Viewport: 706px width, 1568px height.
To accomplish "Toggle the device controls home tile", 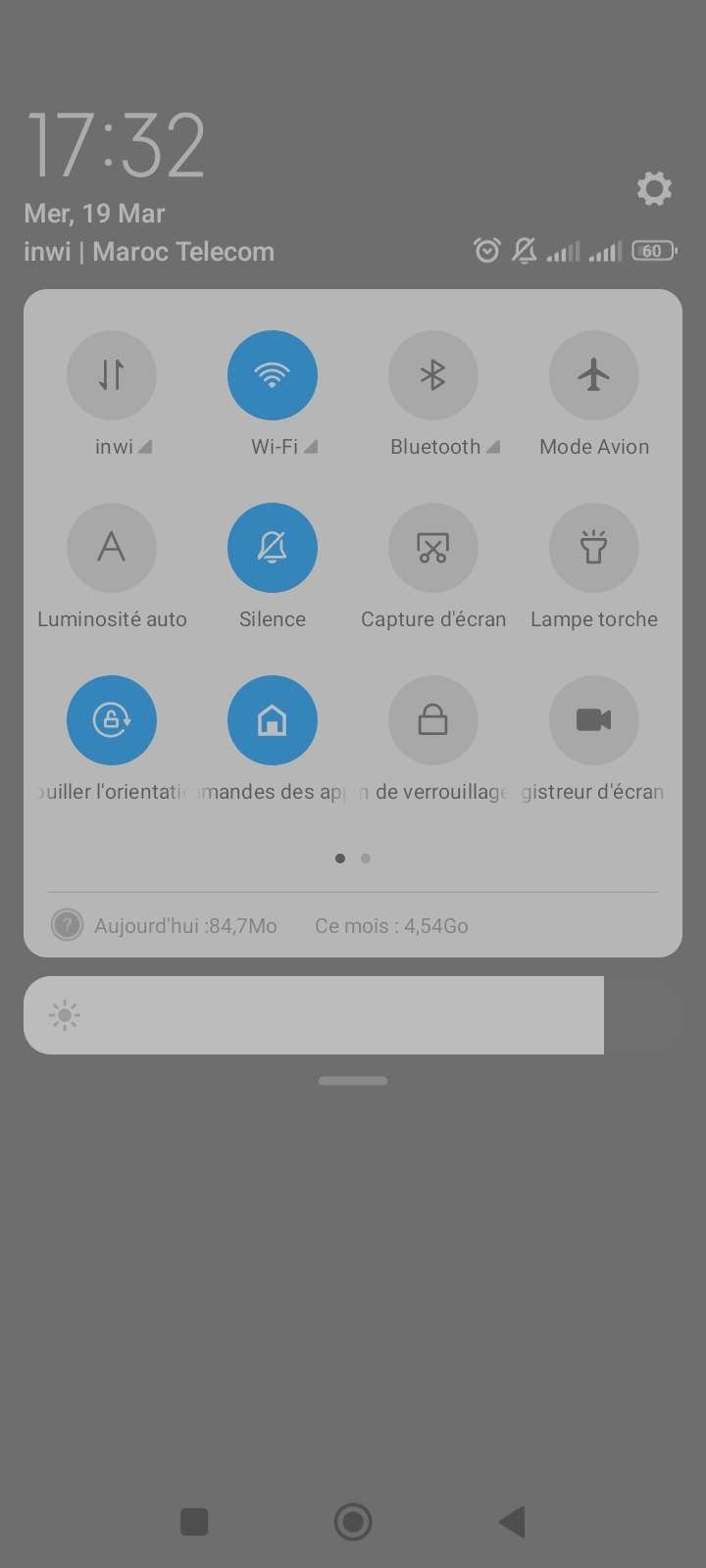I will coord(273,720).
